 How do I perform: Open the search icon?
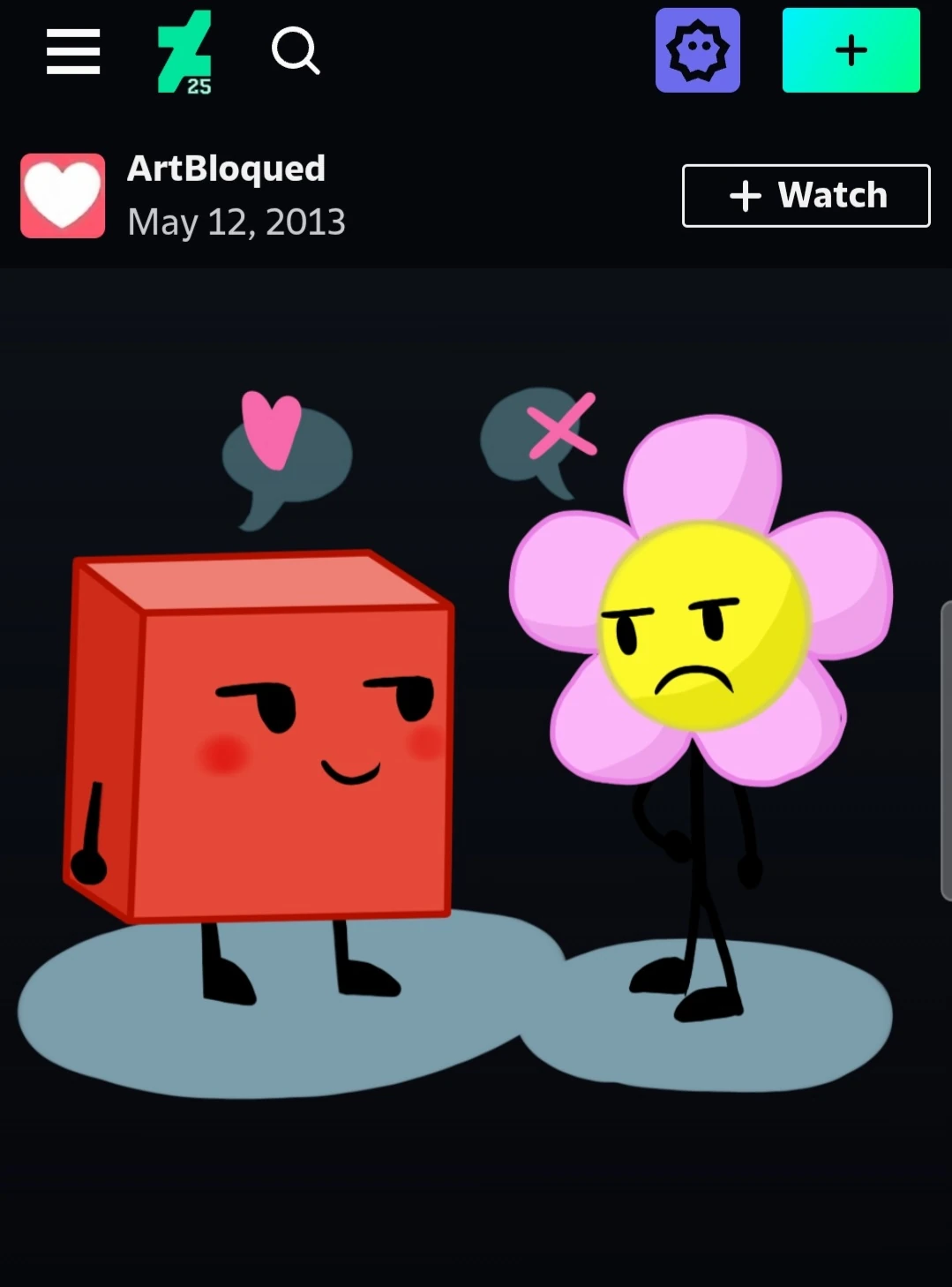[x=296, y=50]
